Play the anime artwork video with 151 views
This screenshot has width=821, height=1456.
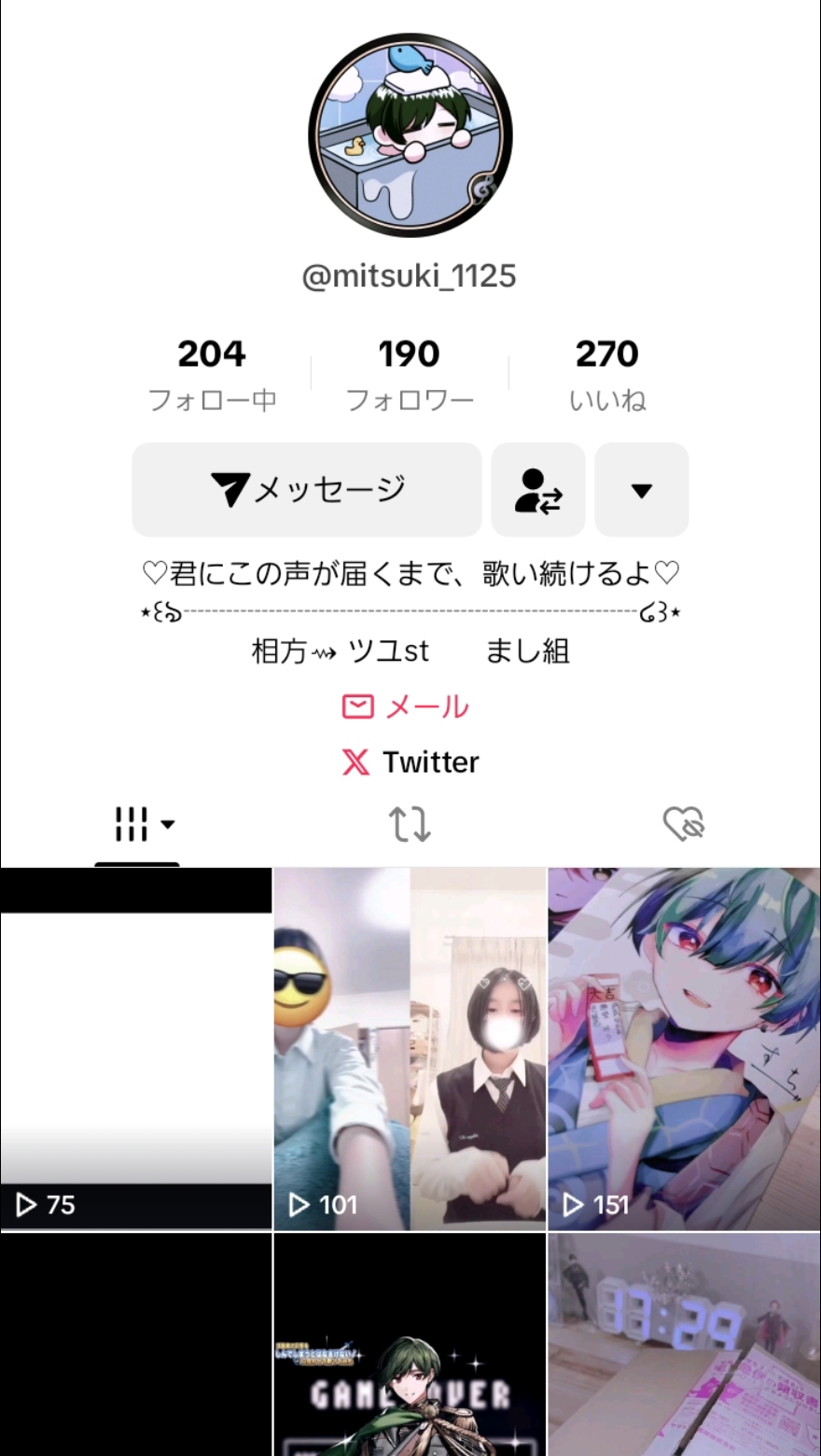[x=684, y=1048]
